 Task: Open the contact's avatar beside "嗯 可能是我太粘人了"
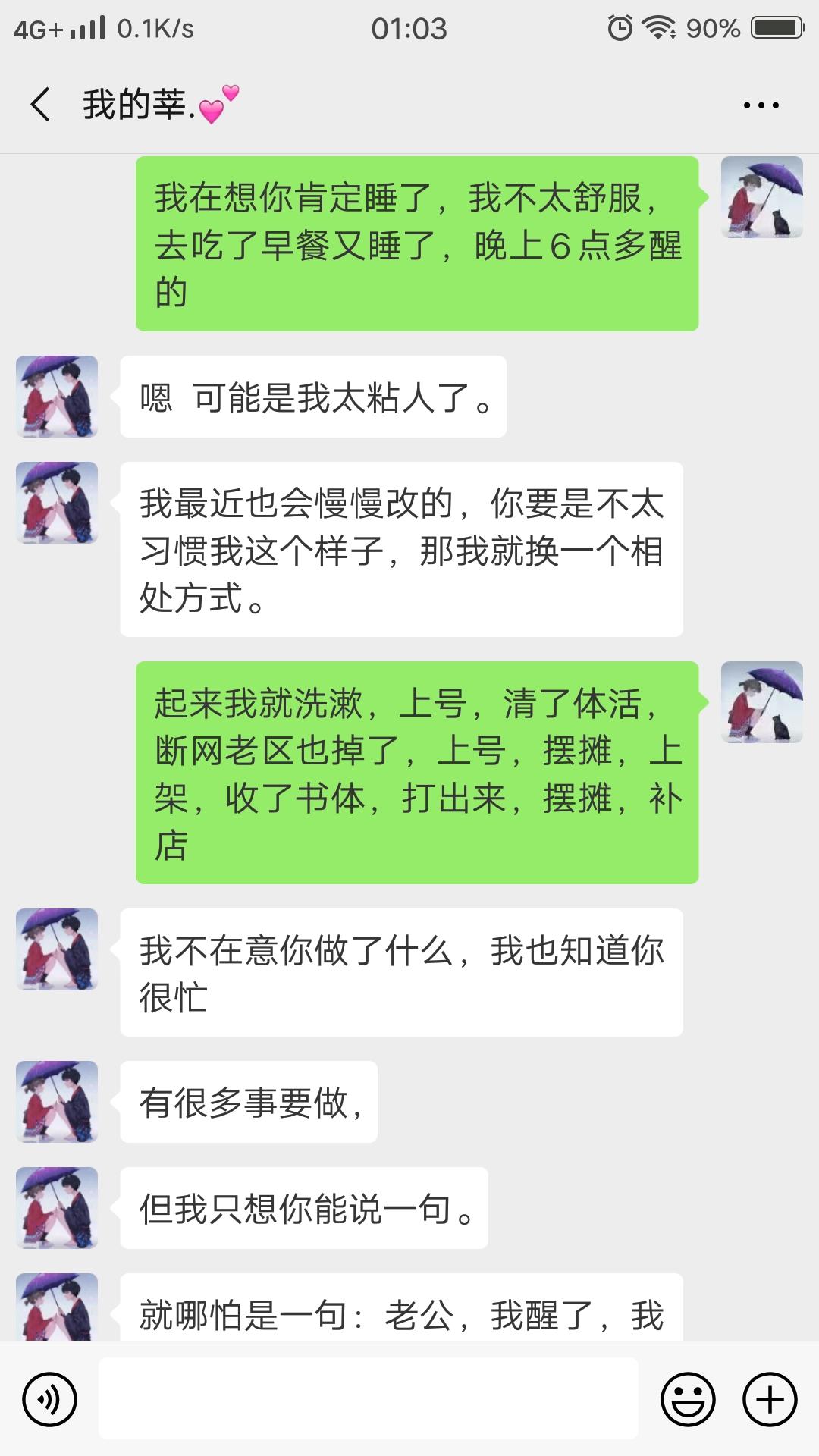tap(57, 397)
